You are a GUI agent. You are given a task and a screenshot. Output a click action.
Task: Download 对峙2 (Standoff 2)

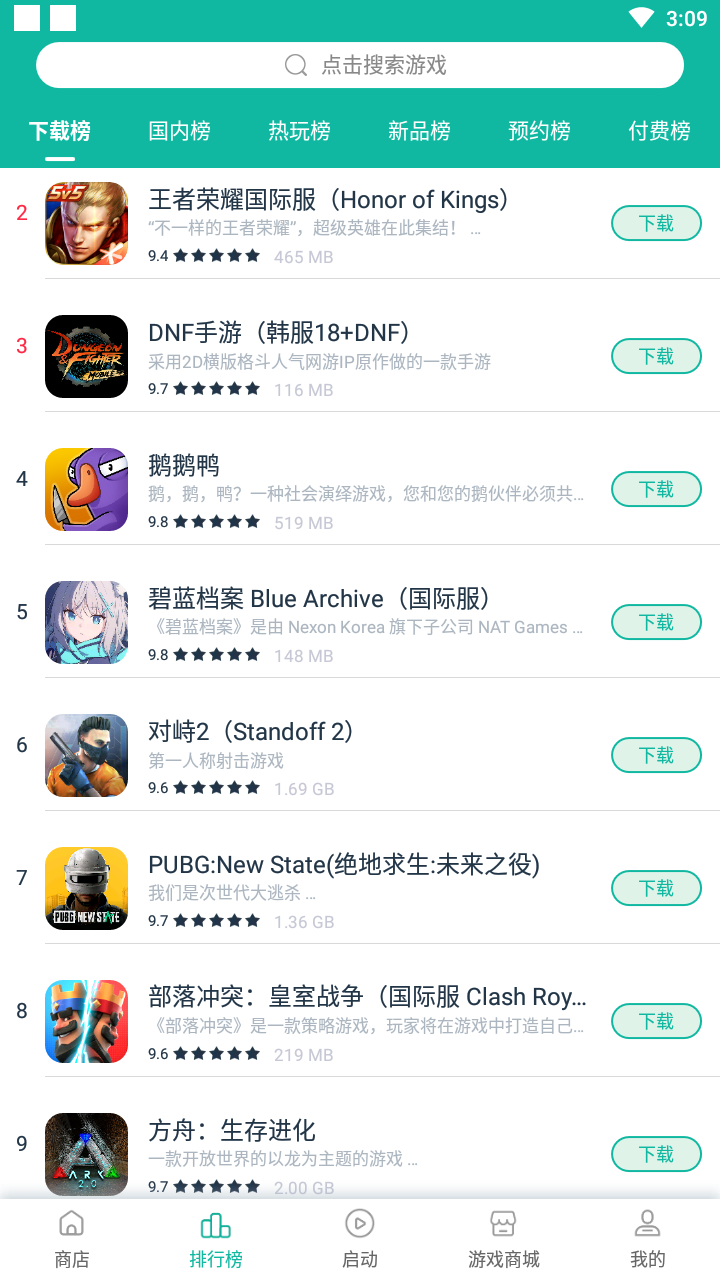pyautogui.click(x=656, y=755)
